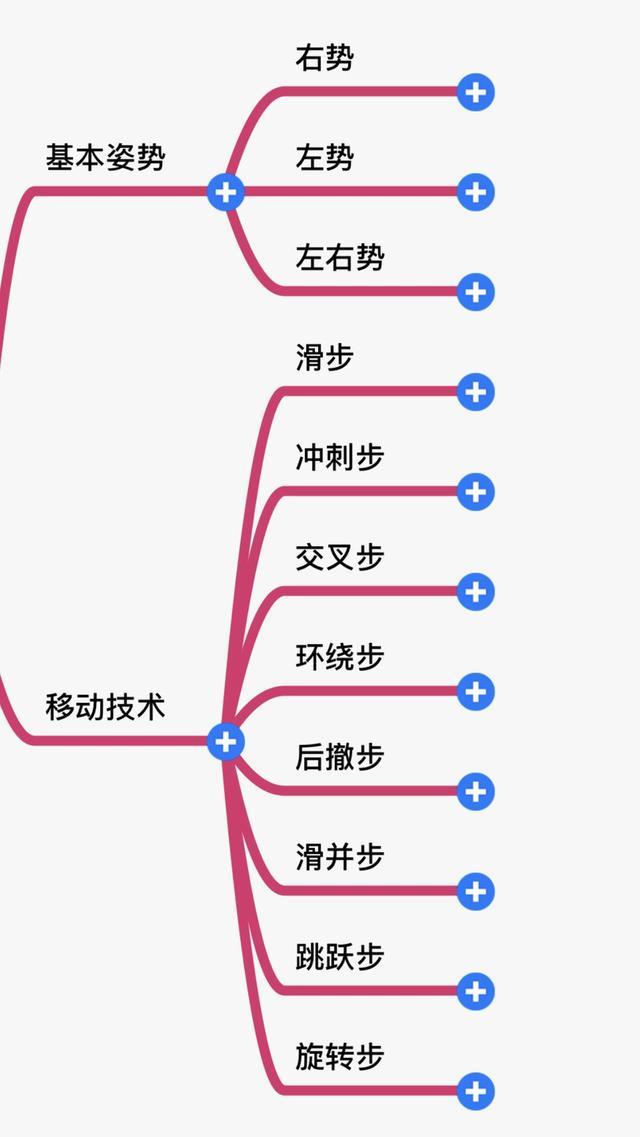Tap the plus button after 后撤步
Screen dimensions: 640x1137
(475, 792)
